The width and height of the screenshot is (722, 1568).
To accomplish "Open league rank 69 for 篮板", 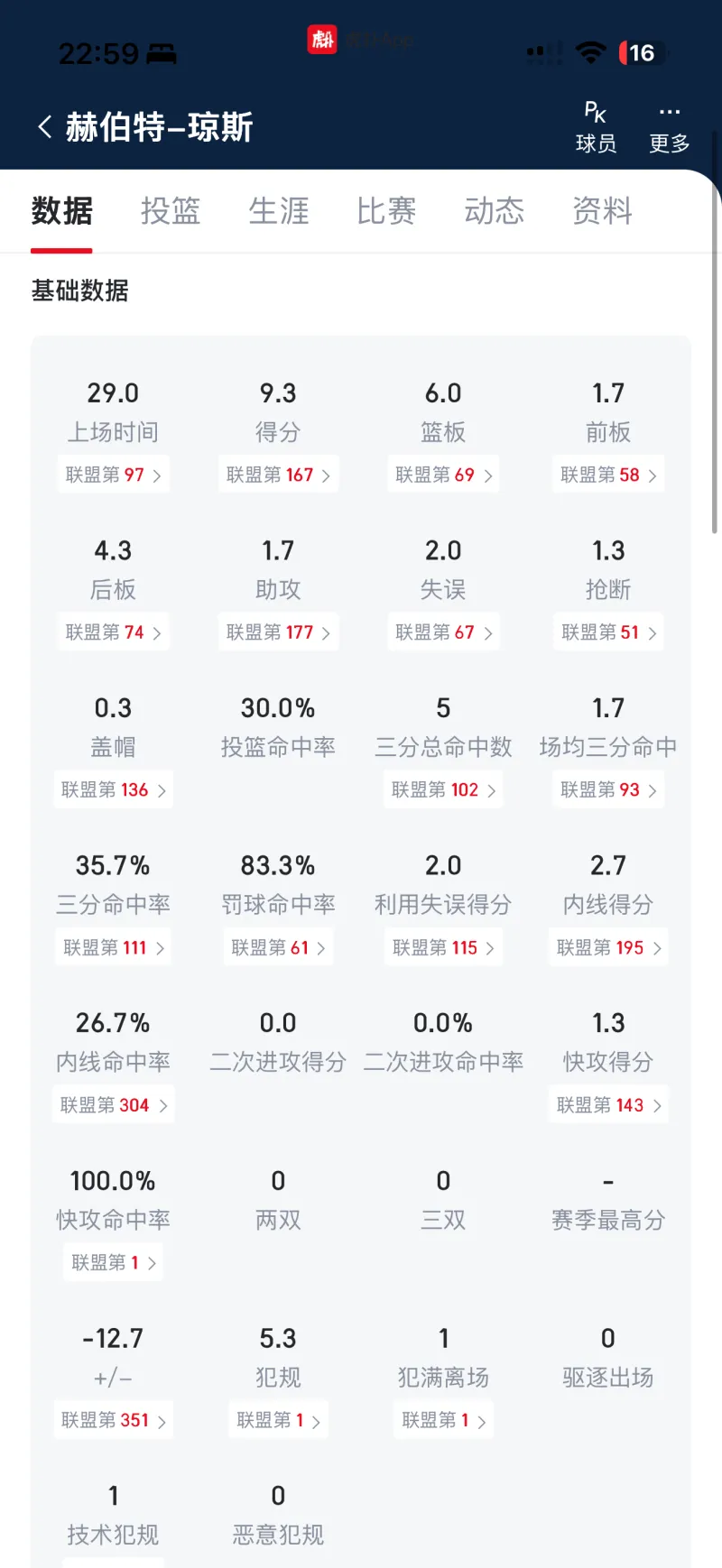I will (x=443, y=475).
